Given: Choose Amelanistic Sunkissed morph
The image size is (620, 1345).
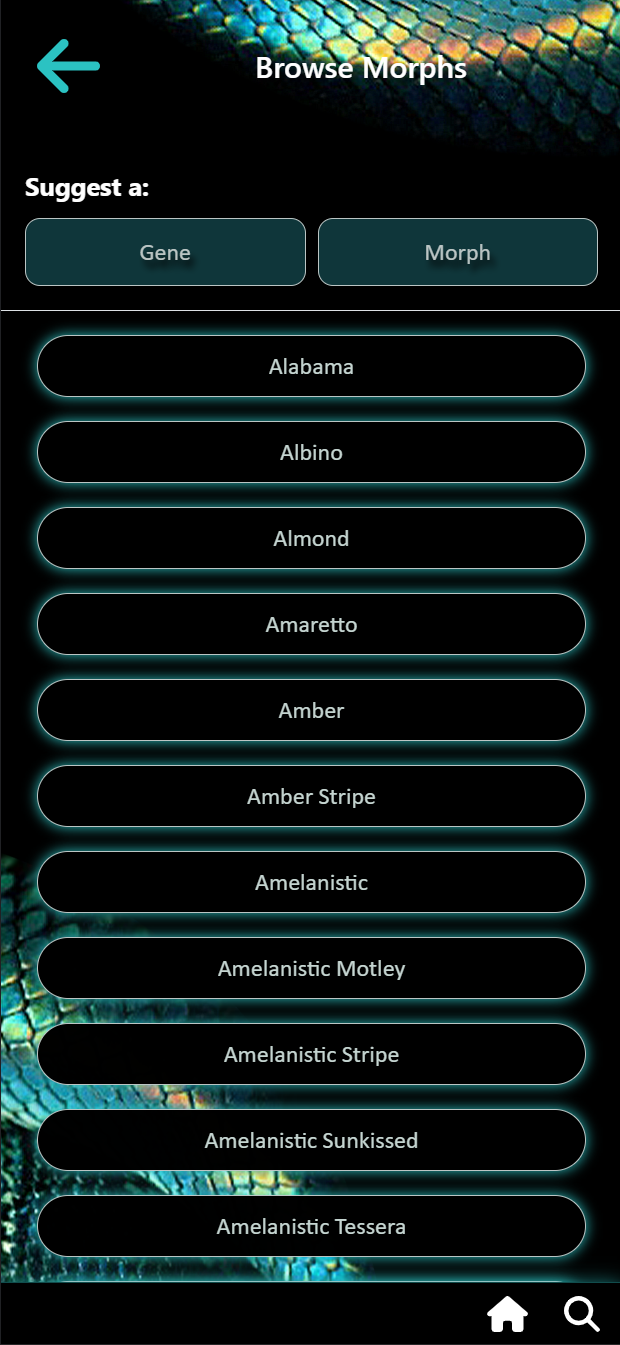Looking at the screenshot, I should coord(311,1140).
